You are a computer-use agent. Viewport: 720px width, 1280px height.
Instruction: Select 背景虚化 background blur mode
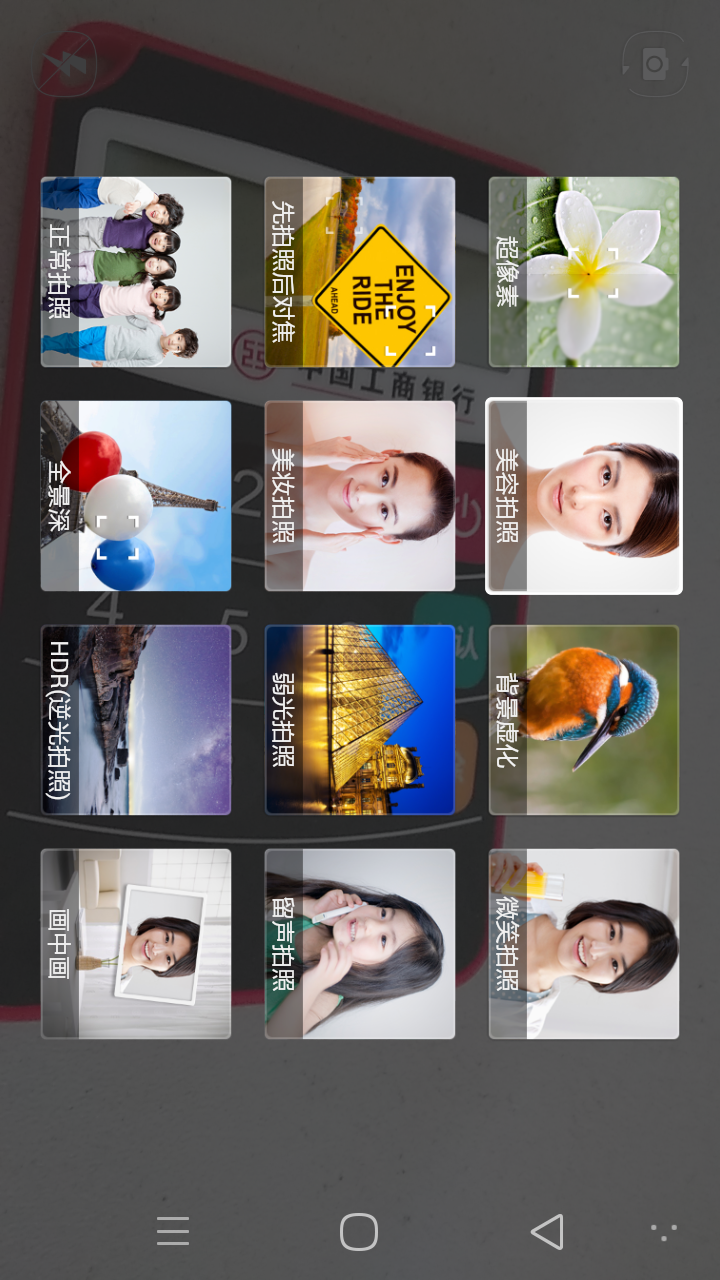click(x=584, y=720)
